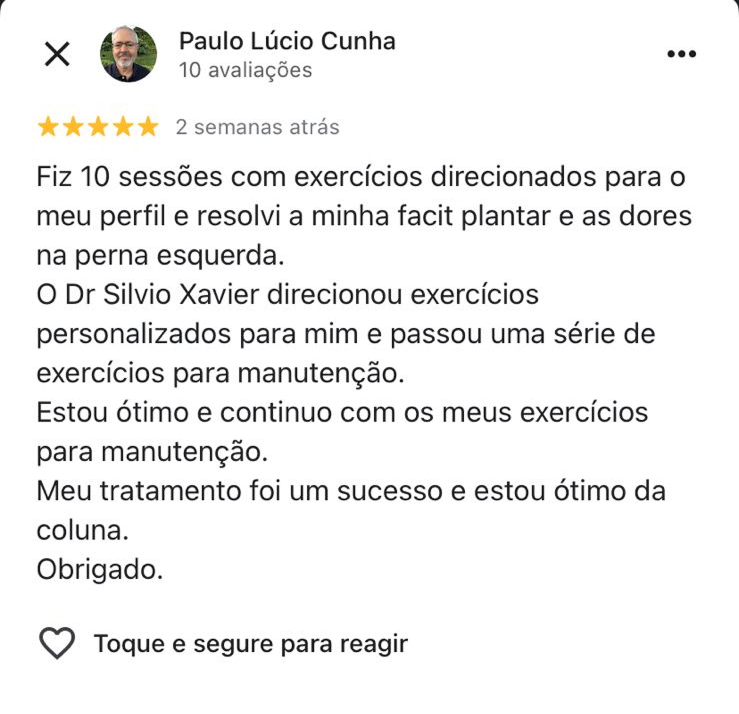Viewport: 739px width, 714px height.
Task: Tap the heart icon to react
Action: 57,644
